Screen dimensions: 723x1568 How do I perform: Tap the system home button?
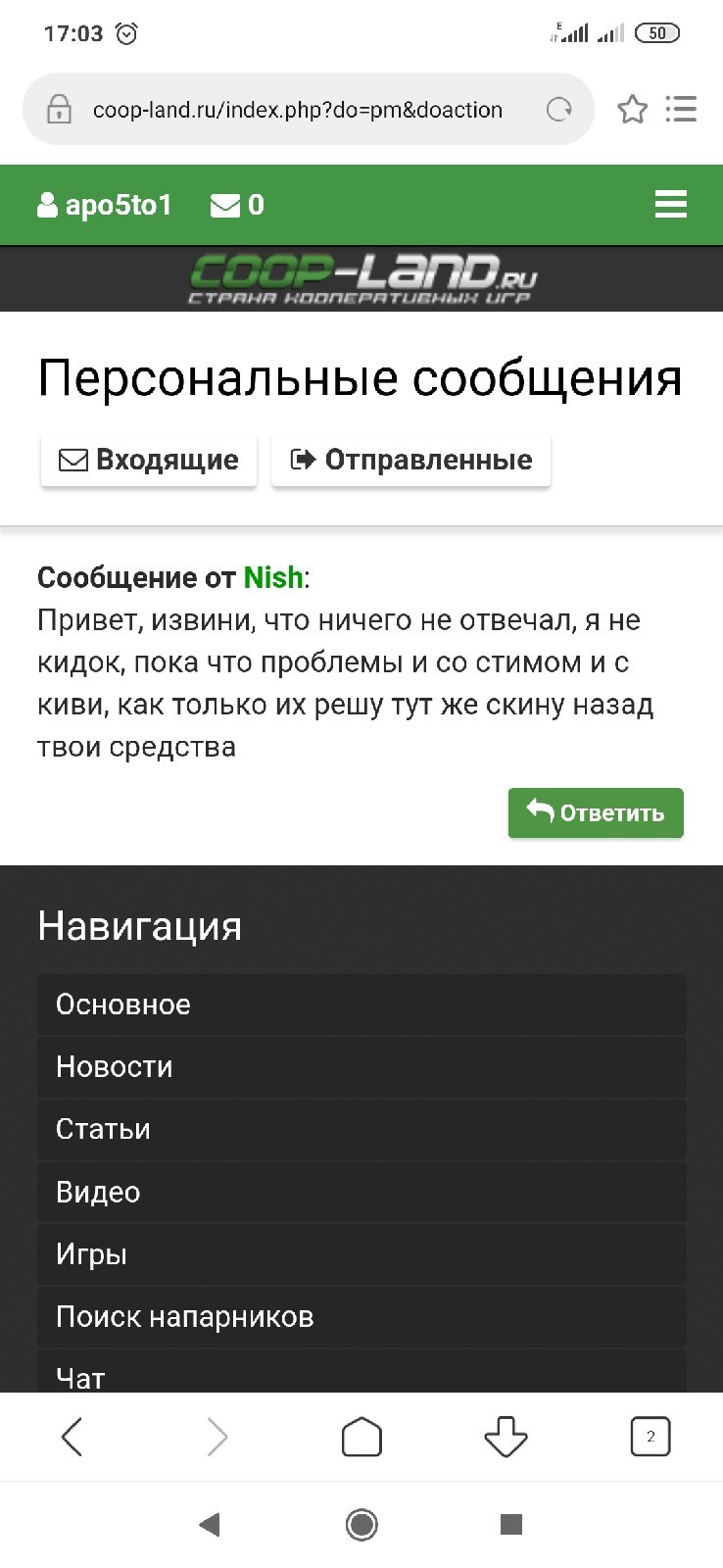pos(361,1524)
